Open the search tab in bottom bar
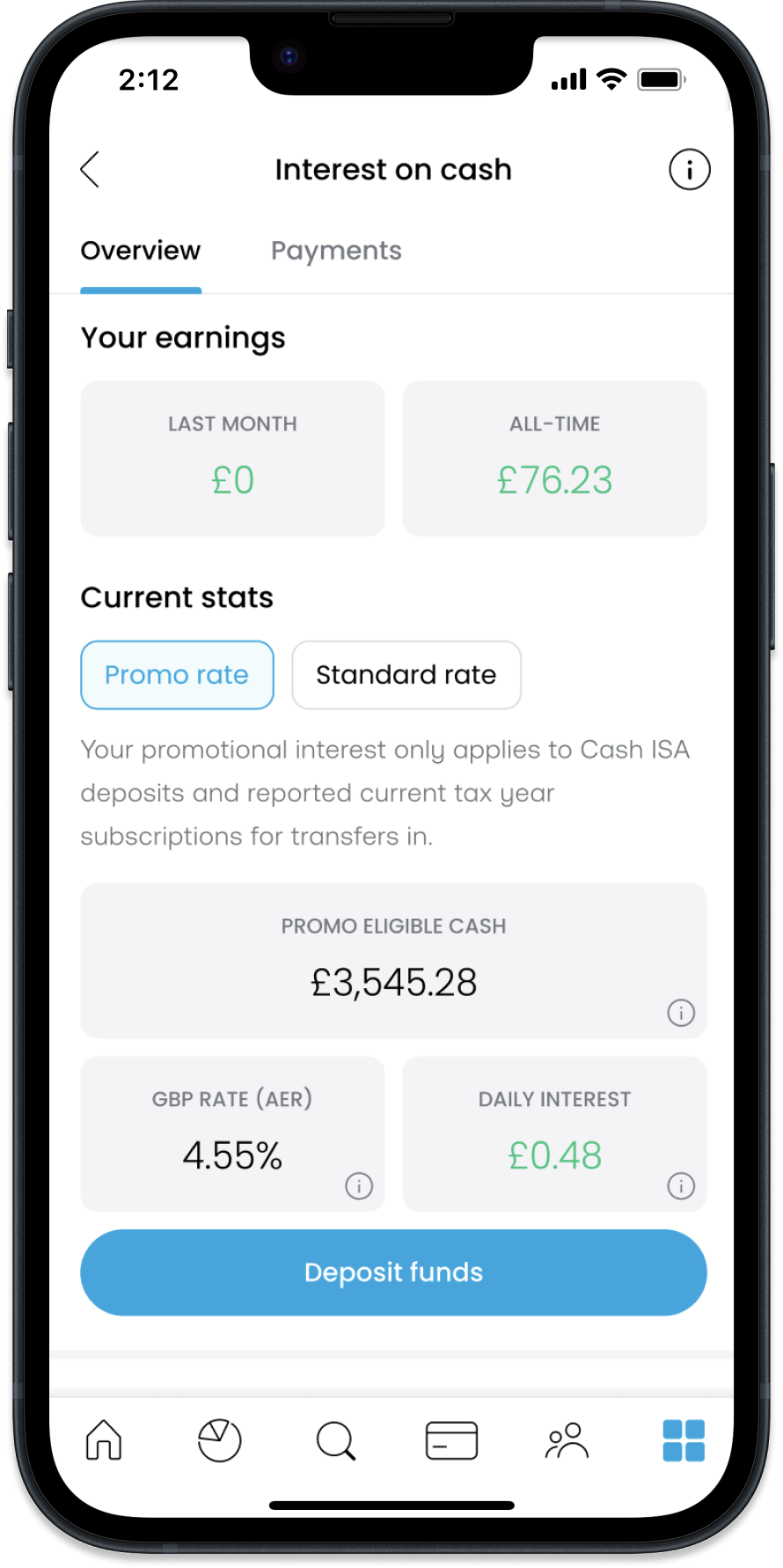This screenshot has width=783, height=1568. [335, 1441]
